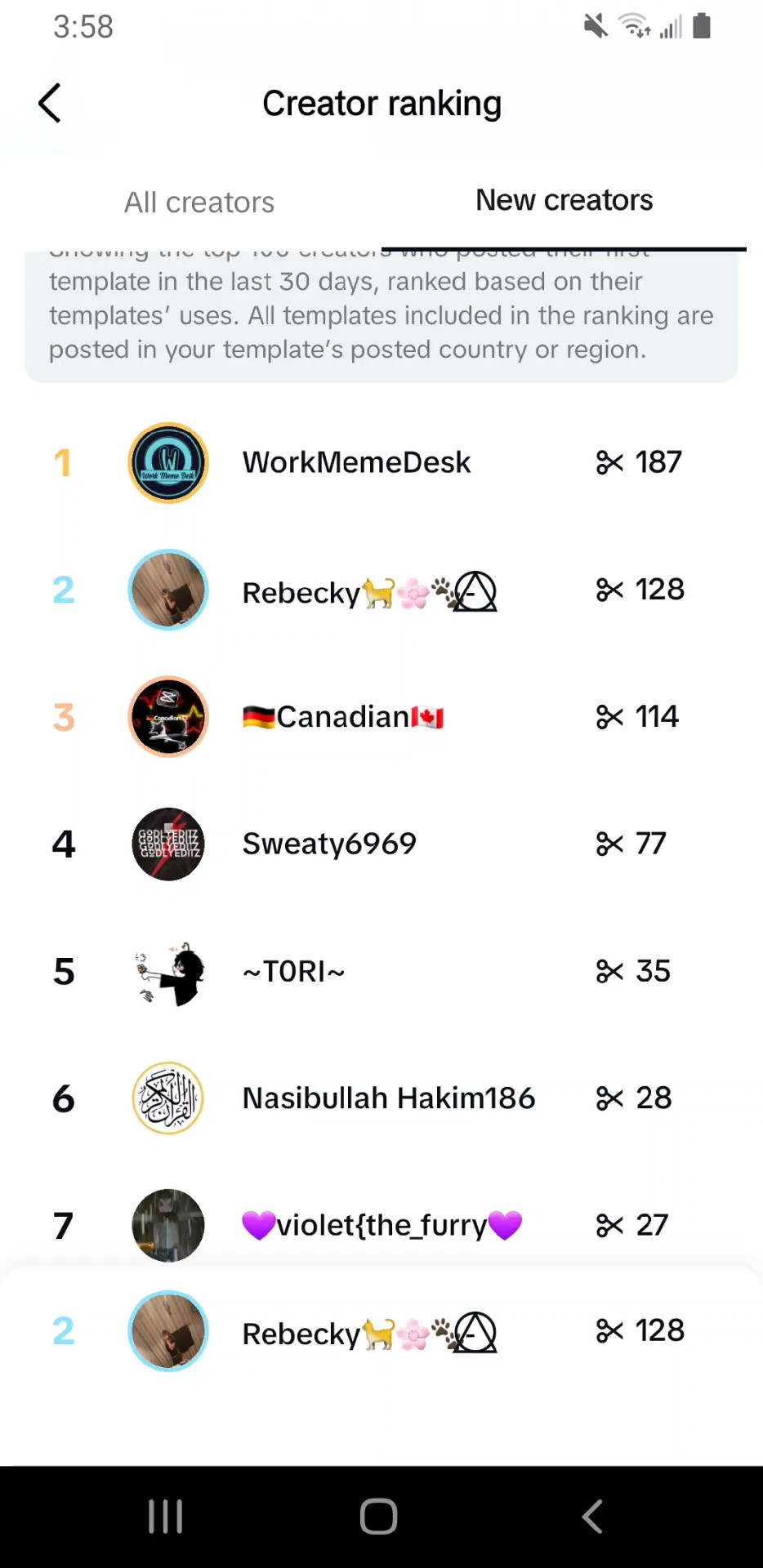The image size is (763, 1568).
Task: Tap the rank number 1 label
Action: (64, 462)
